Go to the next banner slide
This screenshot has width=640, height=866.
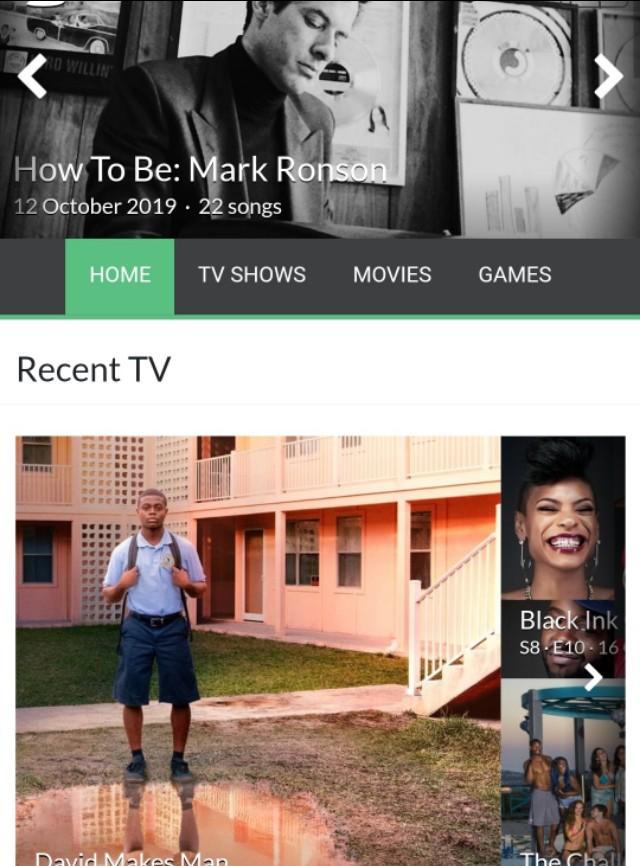pos(608,77)
